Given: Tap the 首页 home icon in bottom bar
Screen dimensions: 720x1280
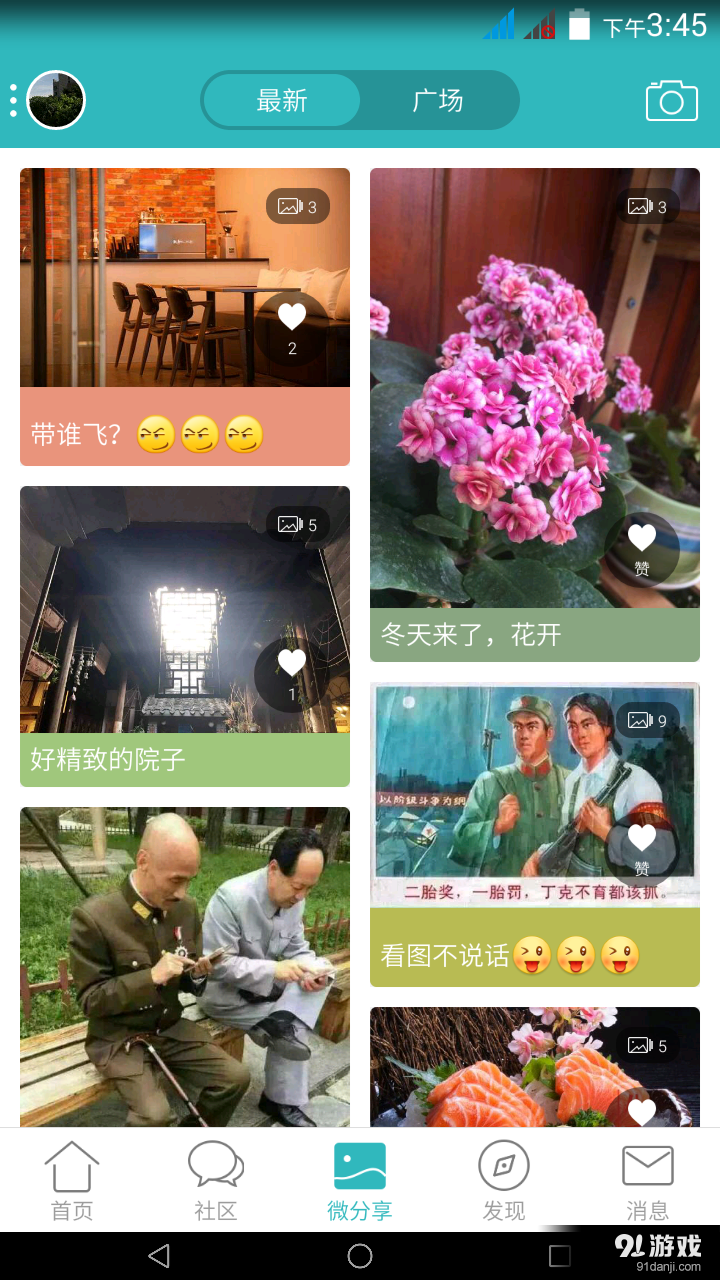Looking at the screenshot, I should click(x=71, y=1180).
